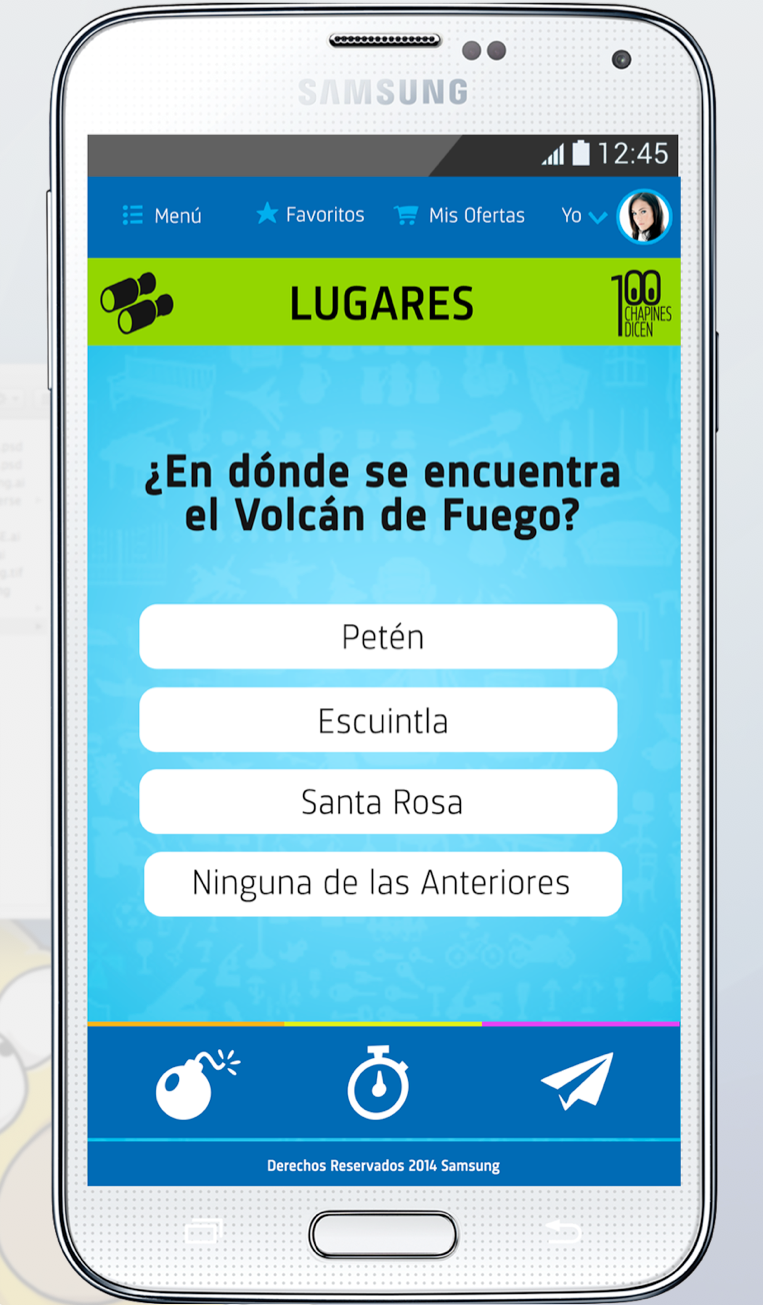Image resolution: width=763 pixels, height=1305 pixels.
Task: Open the Menú drawer
Action: click(x=161, y=215)
